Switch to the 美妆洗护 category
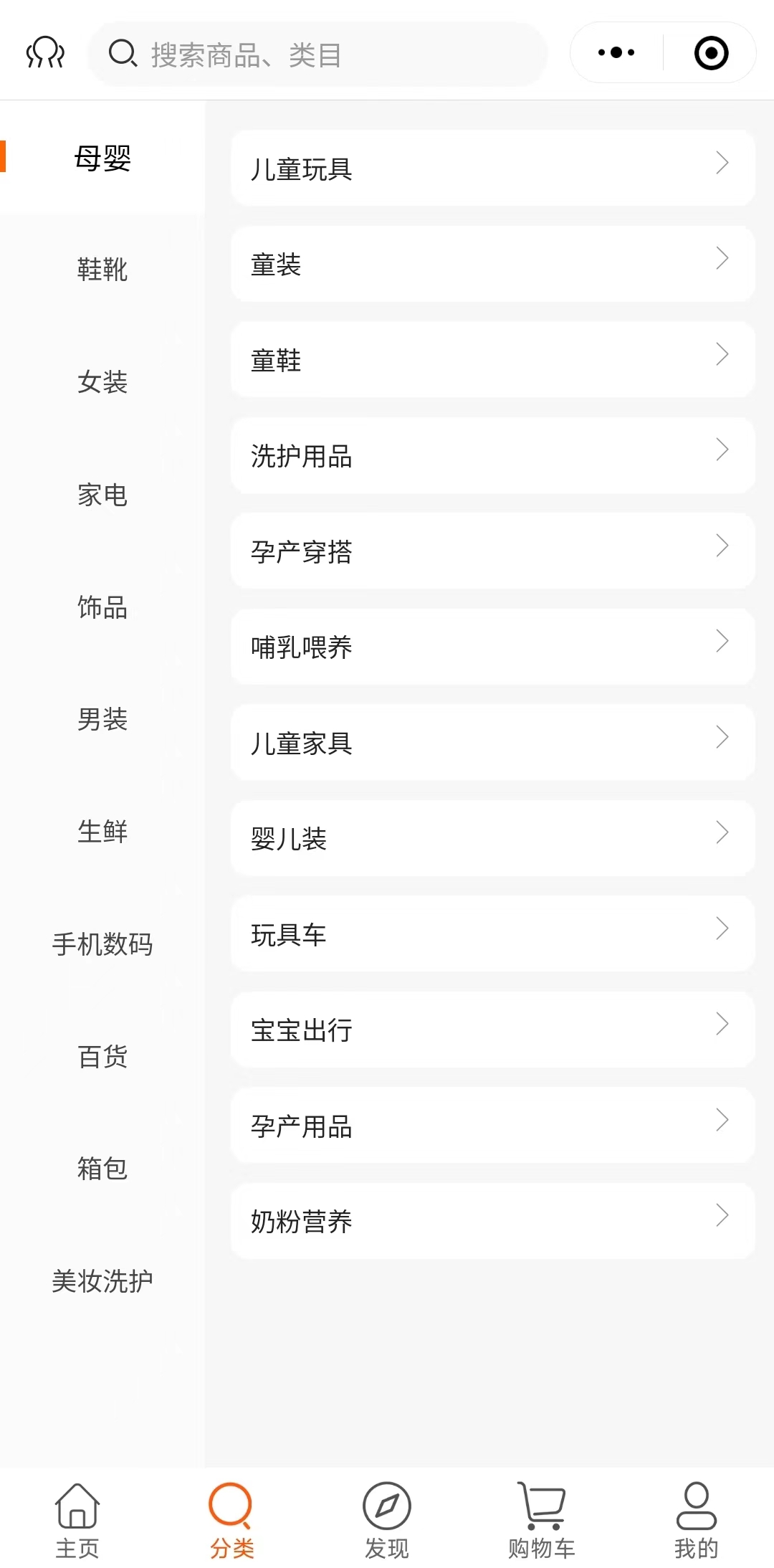The image size is (774, 1568). coord(102,1280)
